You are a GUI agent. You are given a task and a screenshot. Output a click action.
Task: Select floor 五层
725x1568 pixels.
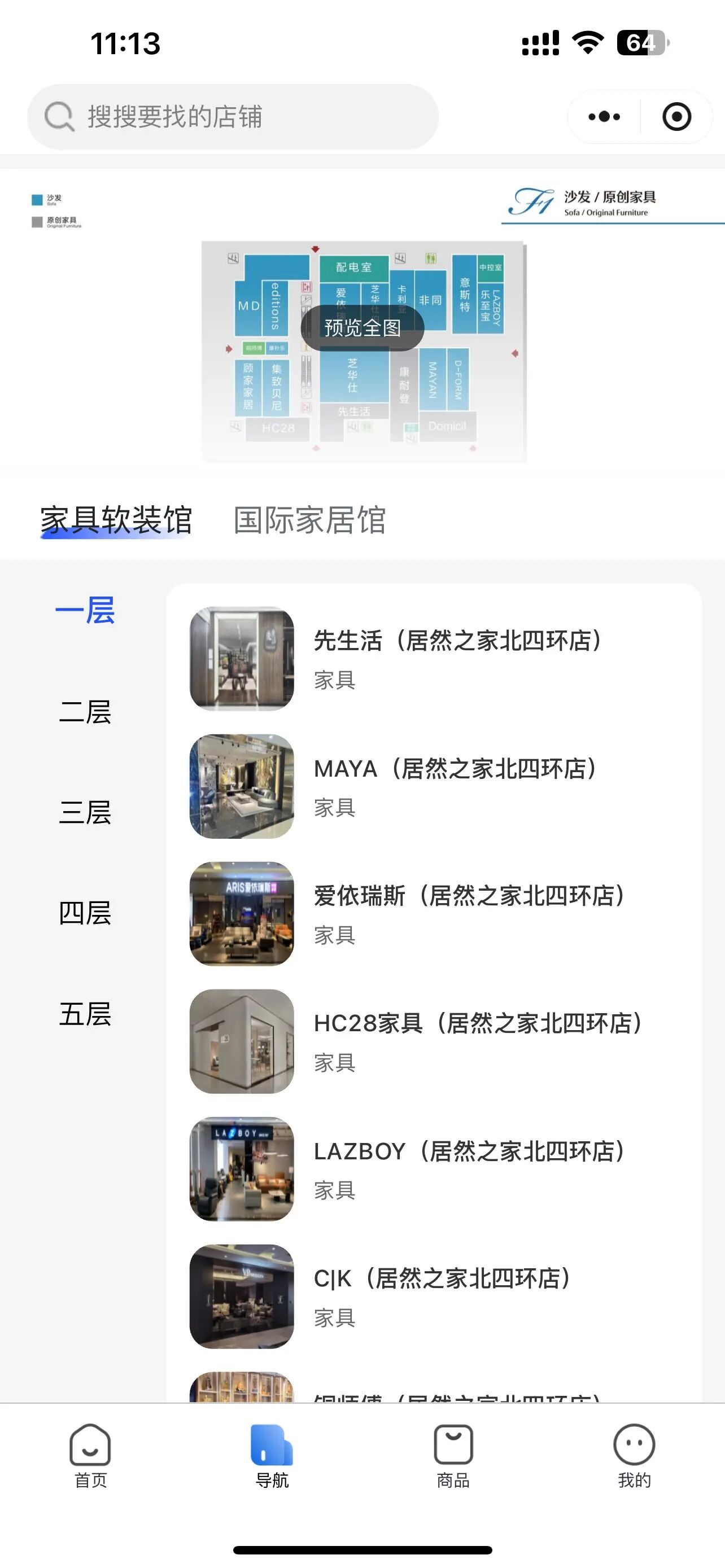coord(85,1014)
